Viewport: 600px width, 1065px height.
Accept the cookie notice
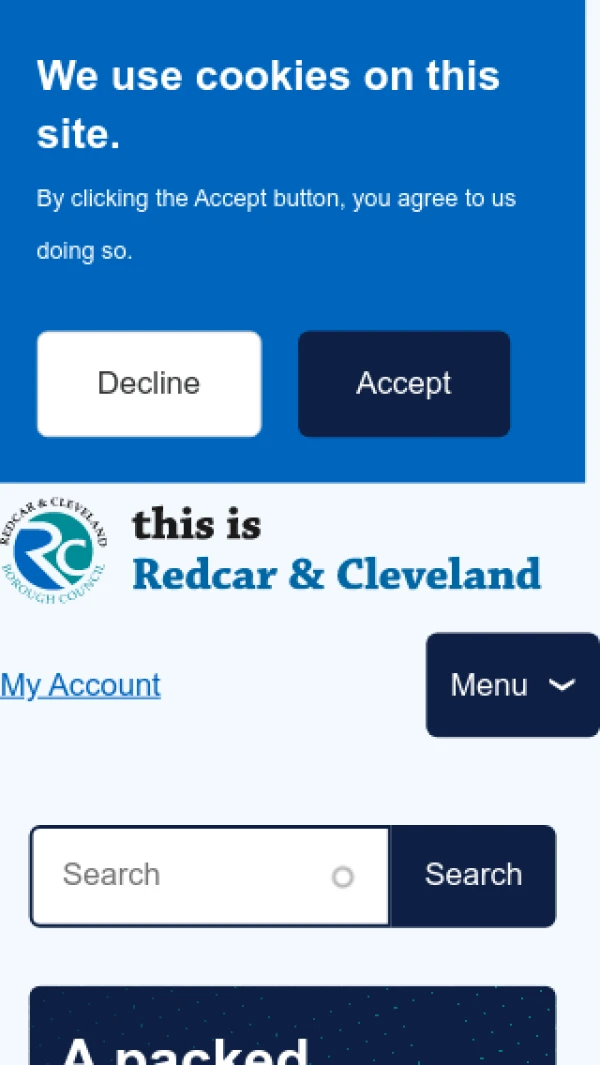pyautogui.click(x=404, y=384)
